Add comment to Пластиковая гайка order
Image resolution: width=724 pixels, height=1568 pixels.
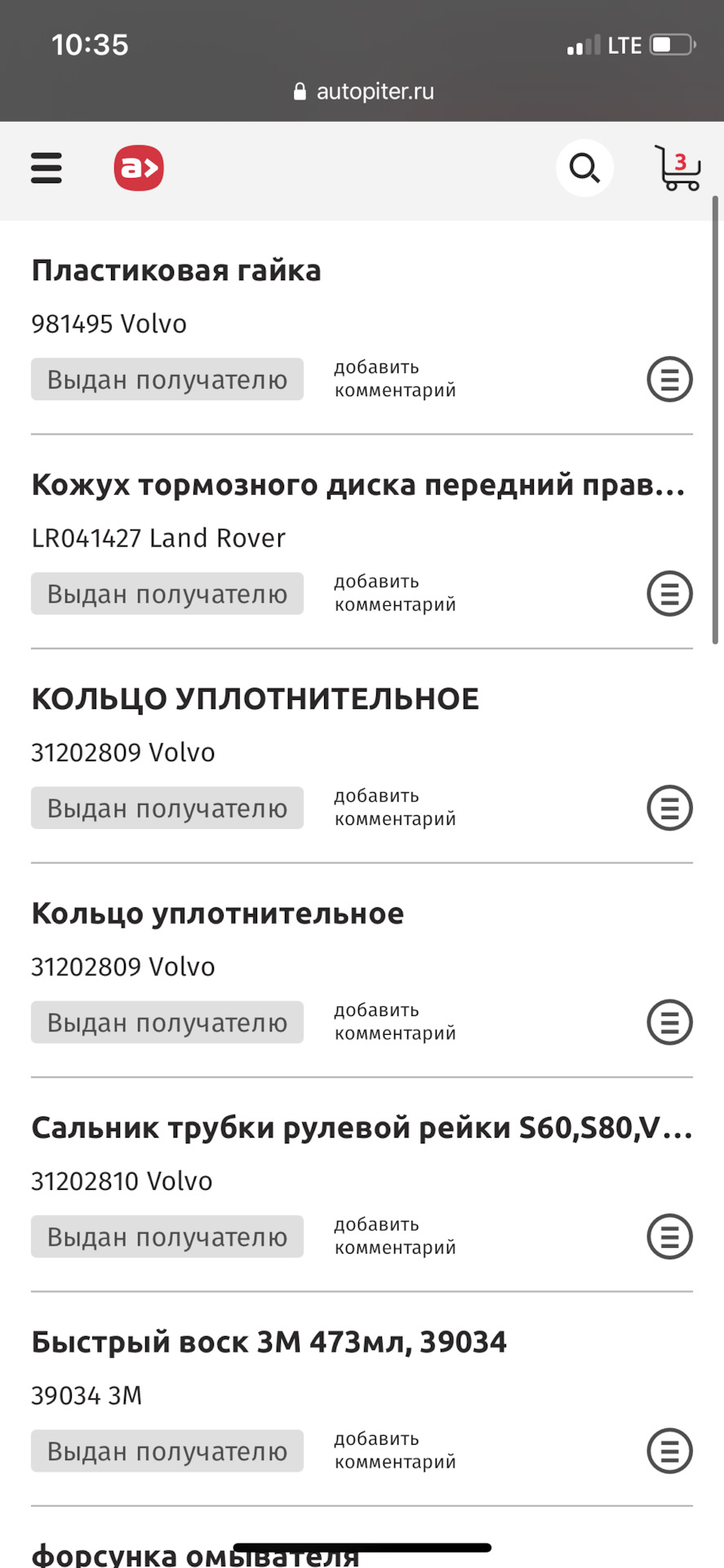click(x=393, y=378)
